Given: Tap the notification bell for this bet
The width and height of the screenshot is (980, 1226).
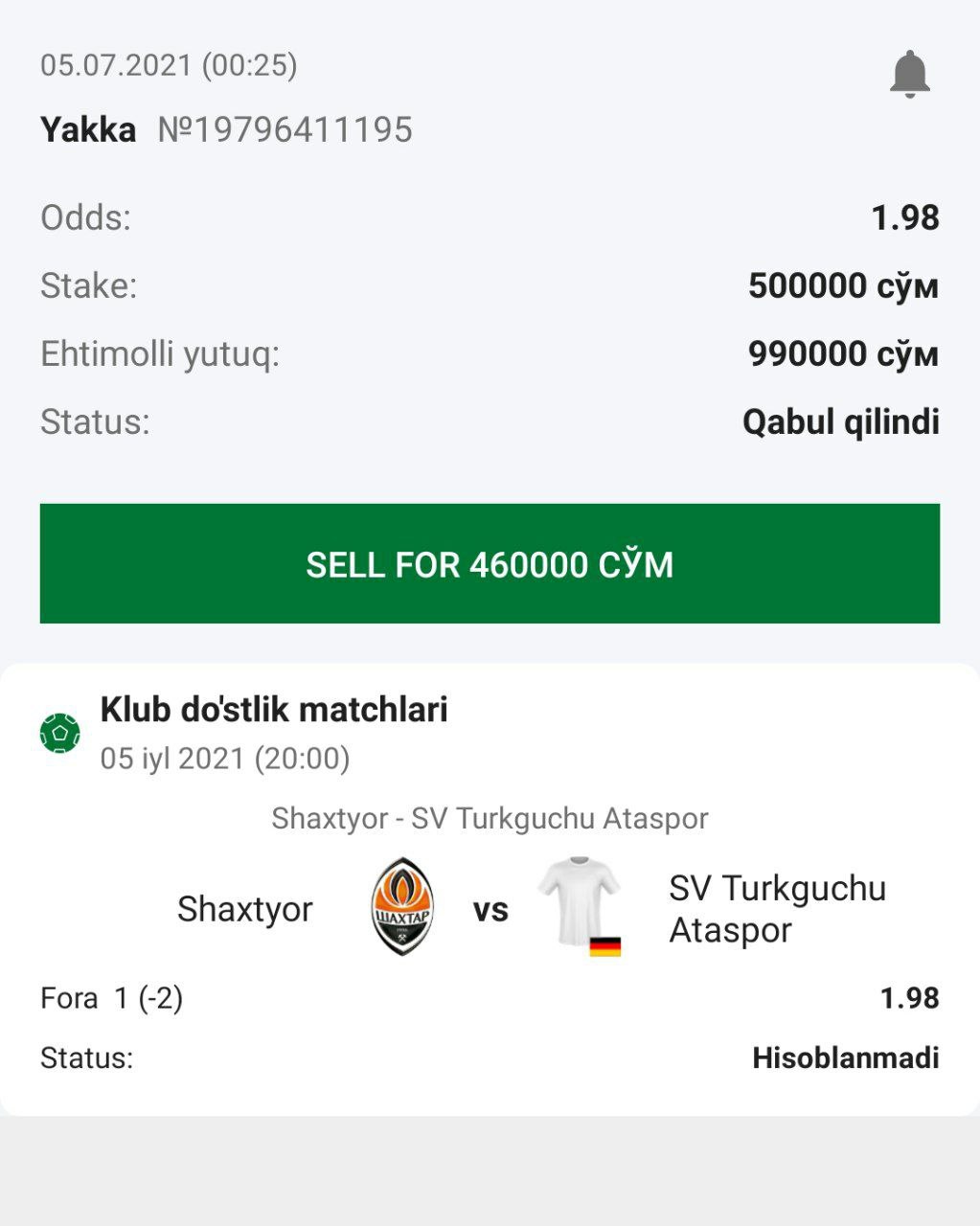Looking at the screenshot, I should [909, 75].
